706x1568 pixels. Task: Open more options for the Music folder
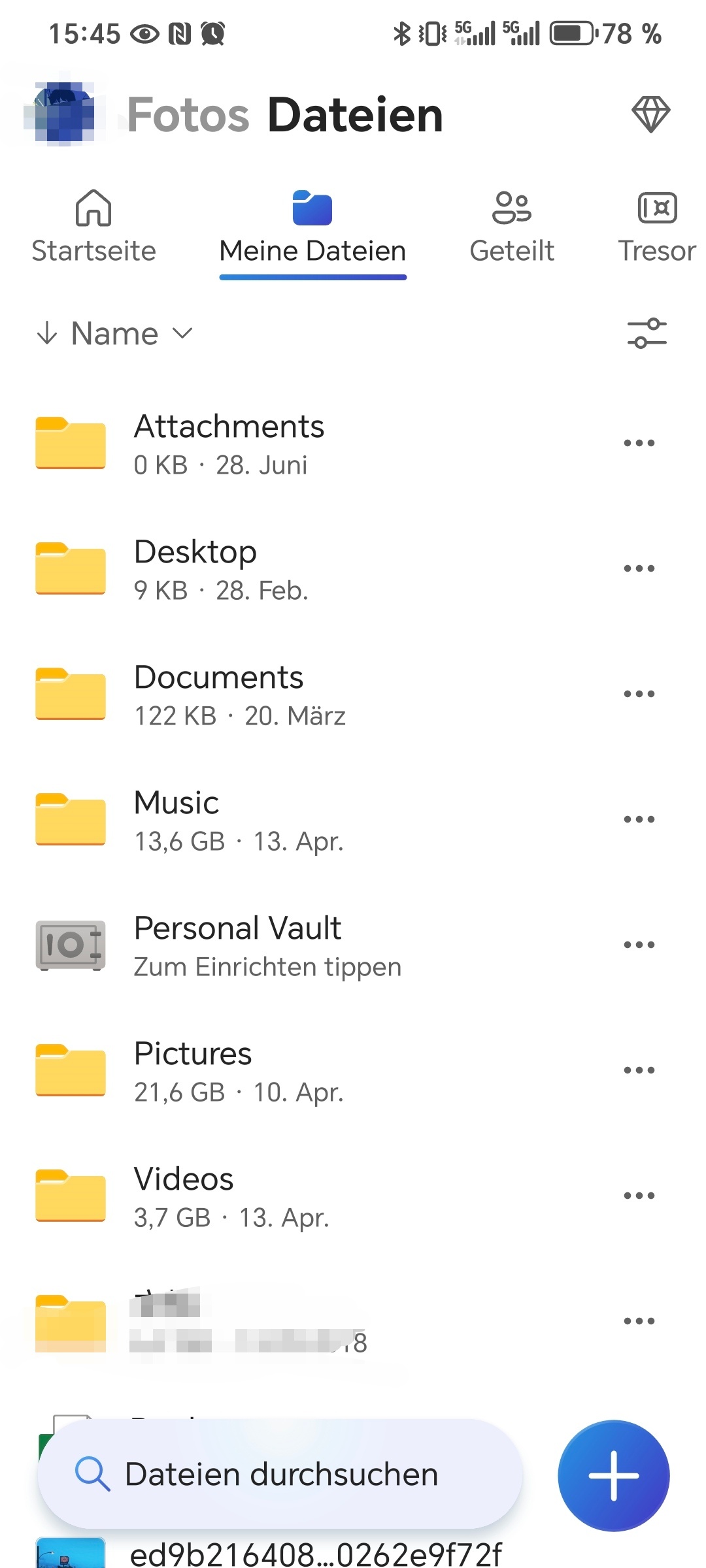pos(639,819)
